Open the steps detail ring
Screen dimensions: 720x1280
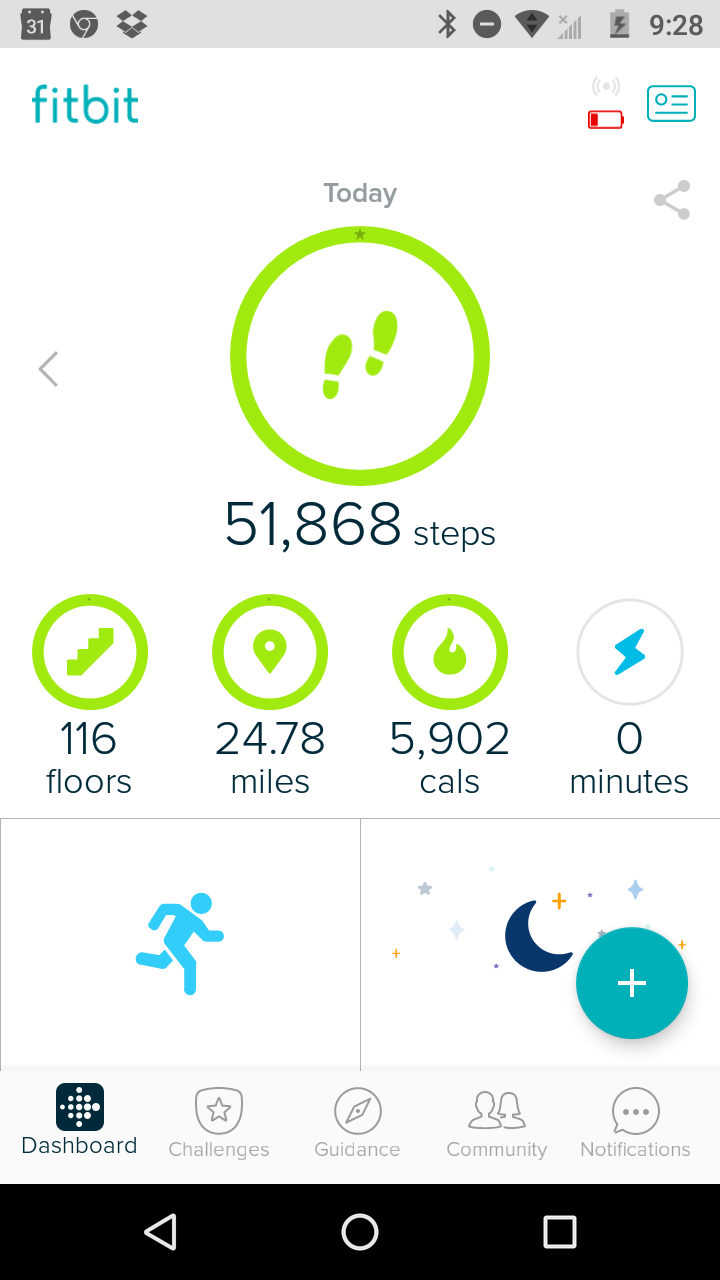coord(360,357)
